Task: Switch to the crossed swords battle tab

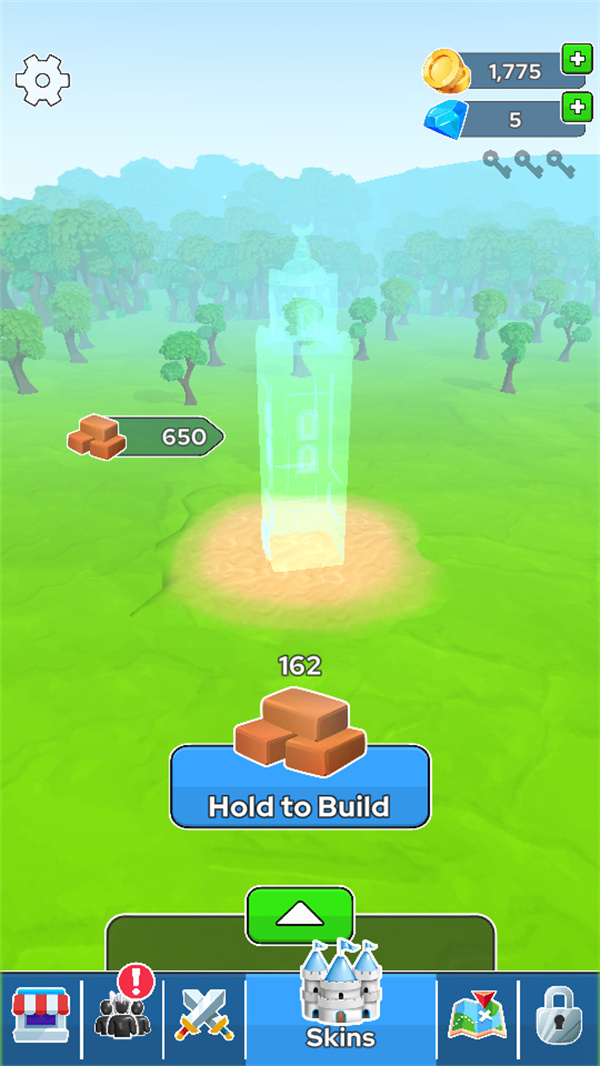Action: (x=204, y=1018)
